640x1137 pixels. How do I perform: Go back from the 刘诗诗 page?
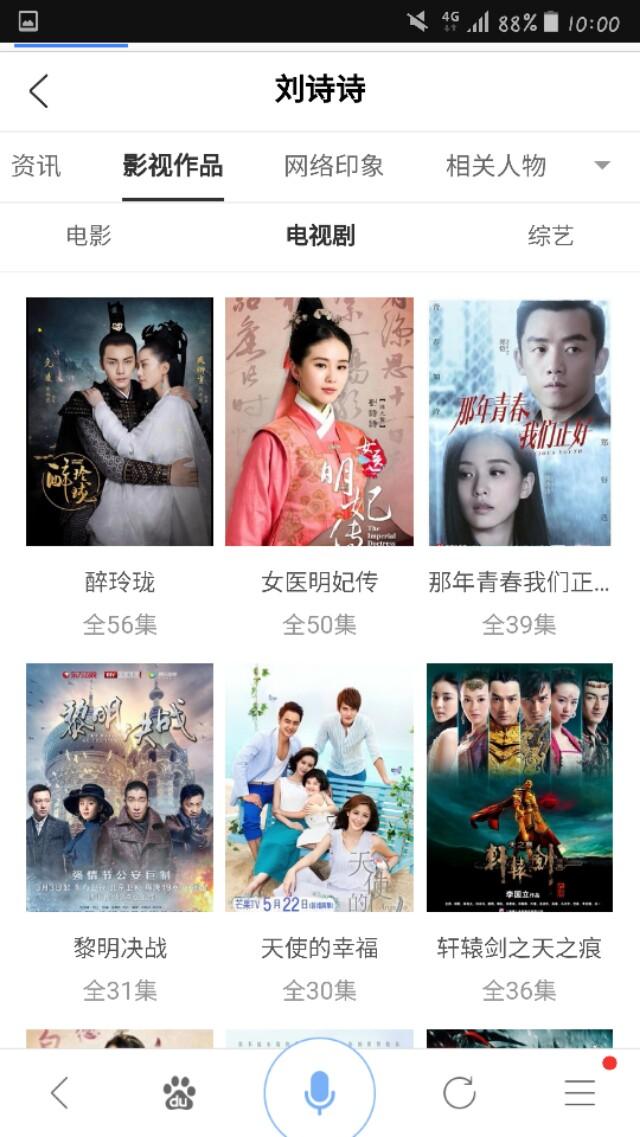(39, 91)
